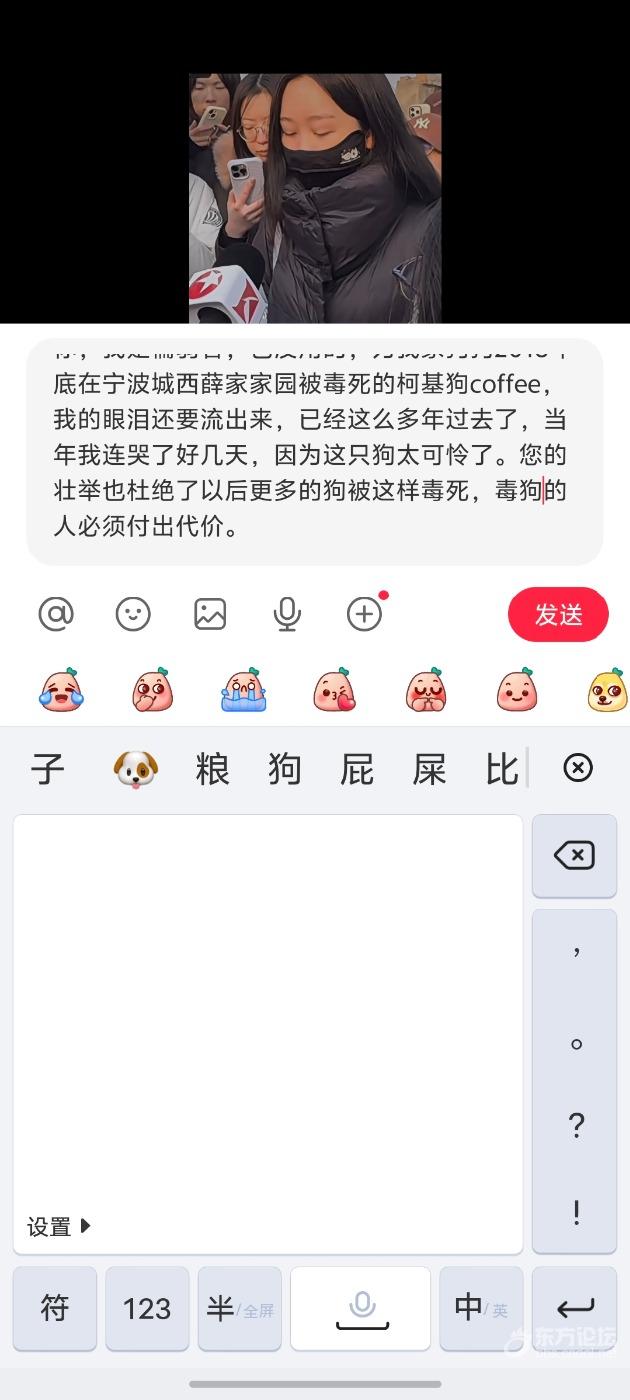The width and height of the screenshot is (630, 1400).
Task: Select the dog emoji candidate
Action: tap(135, 769)
